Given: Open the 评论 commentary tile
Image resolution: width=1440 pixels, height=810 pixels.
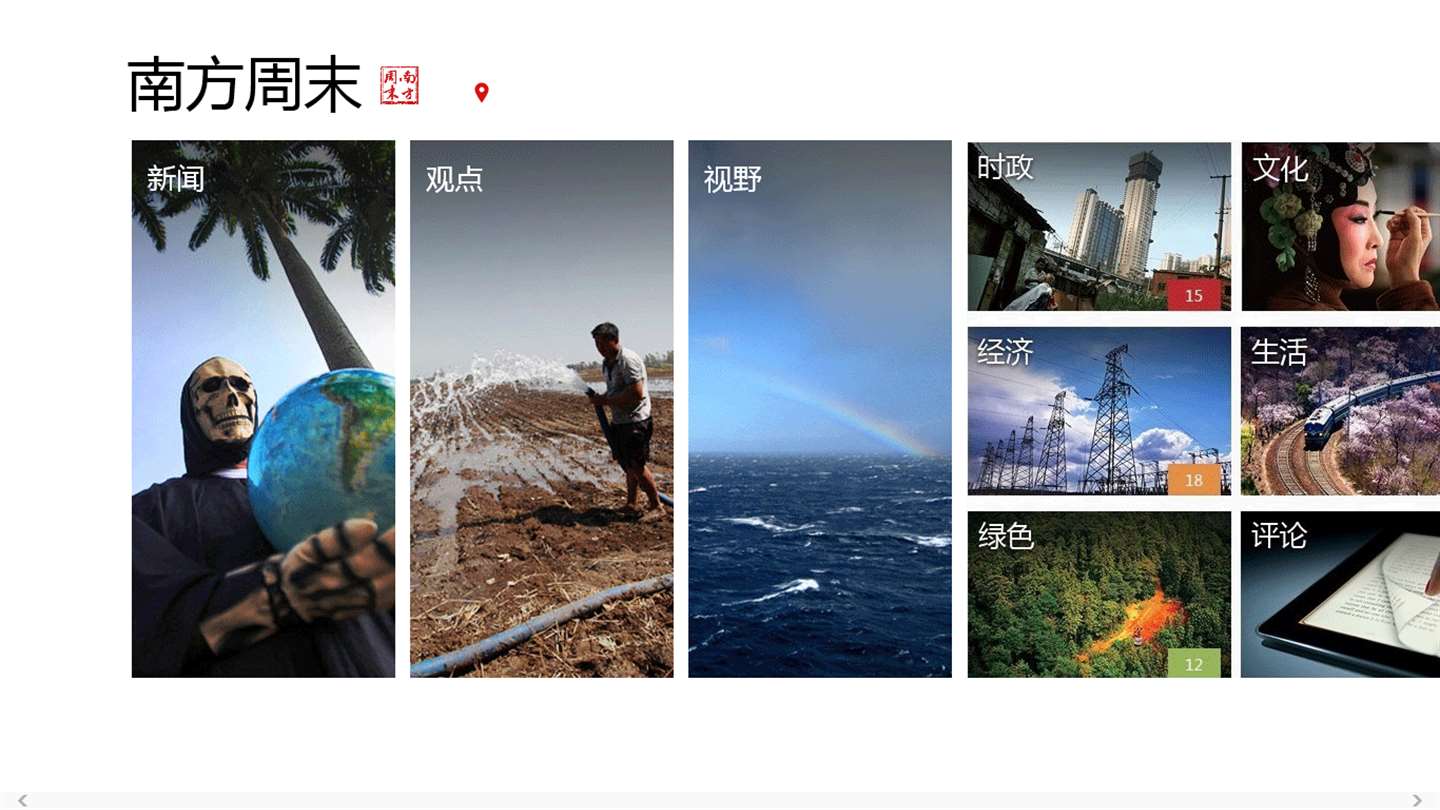Looking at the screenshot, I should tap(1340, 594).
